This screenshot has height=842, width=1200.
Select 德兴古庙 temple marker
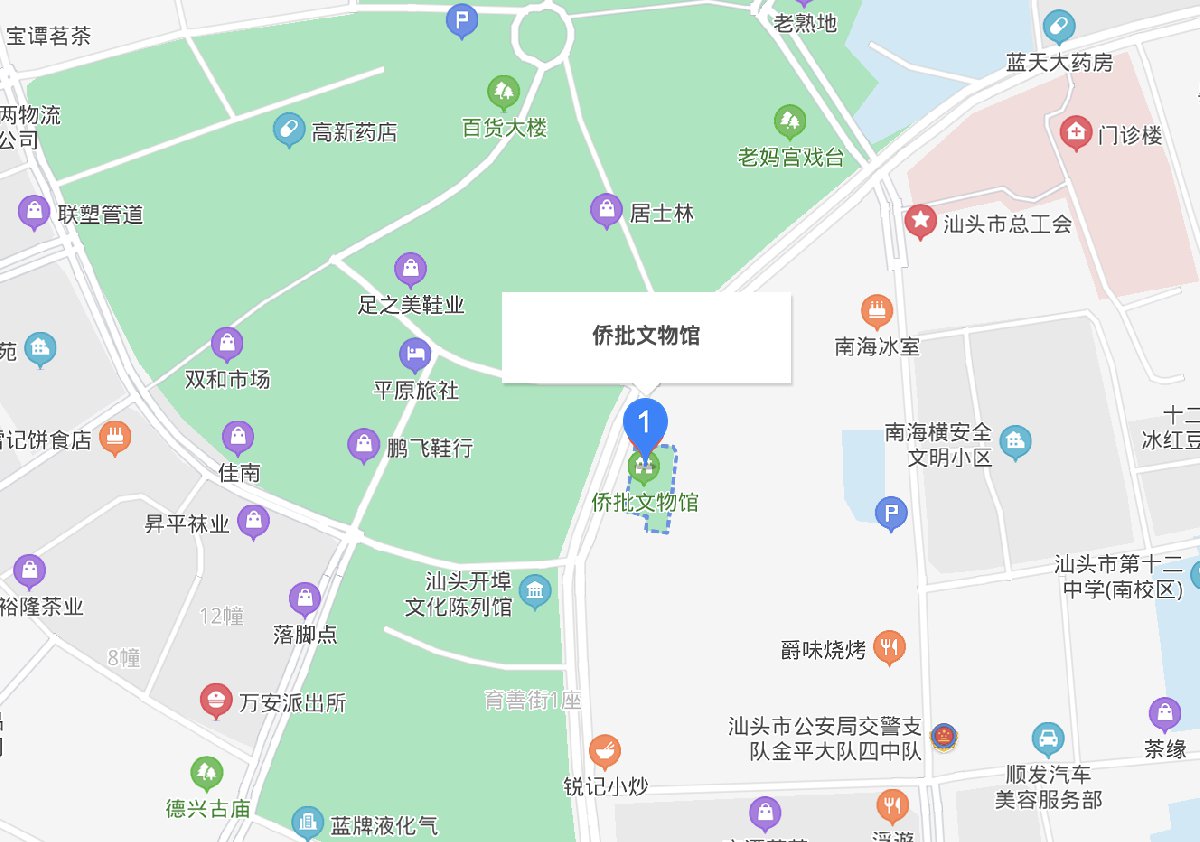click(x=207, y=773)
